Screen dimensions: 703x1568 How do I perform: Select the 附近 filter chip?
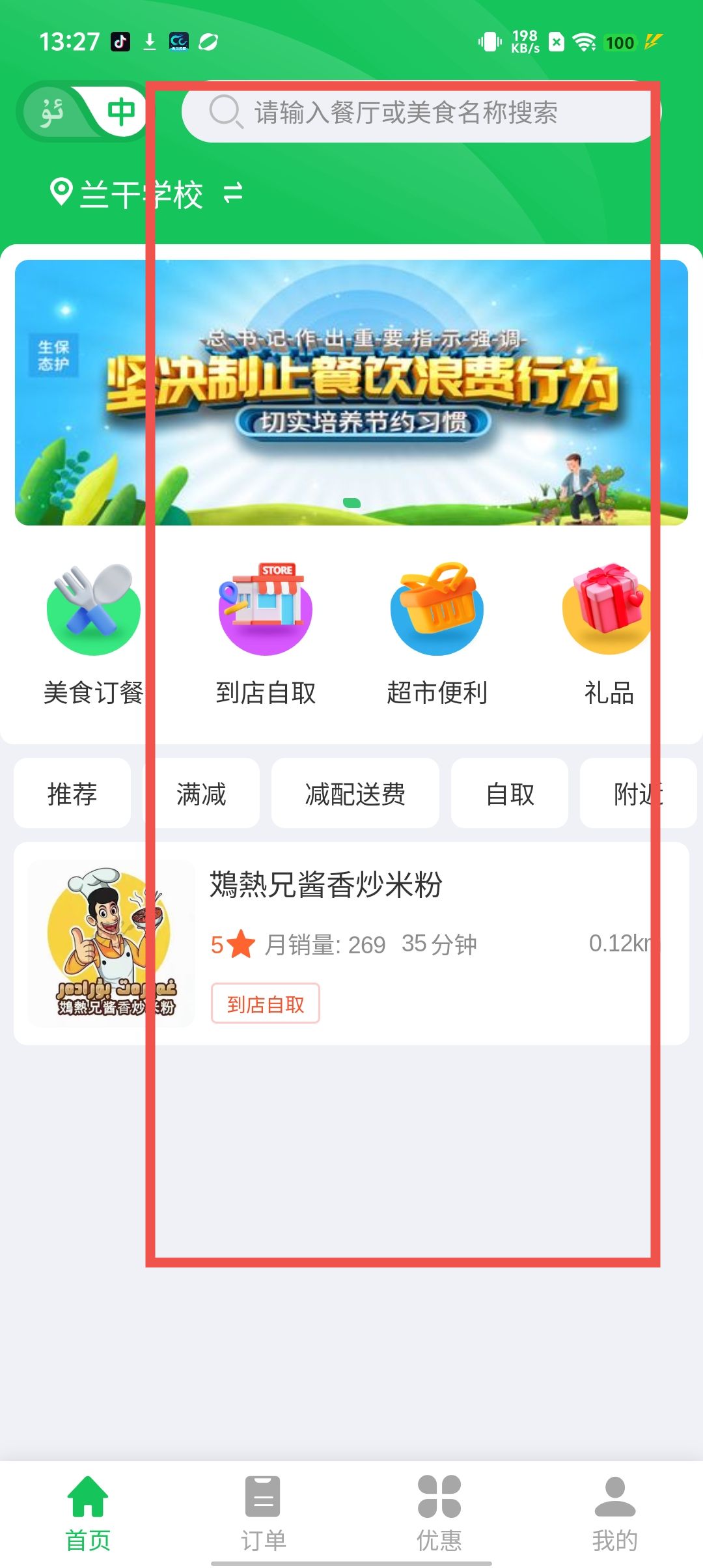tap(638, 794)
